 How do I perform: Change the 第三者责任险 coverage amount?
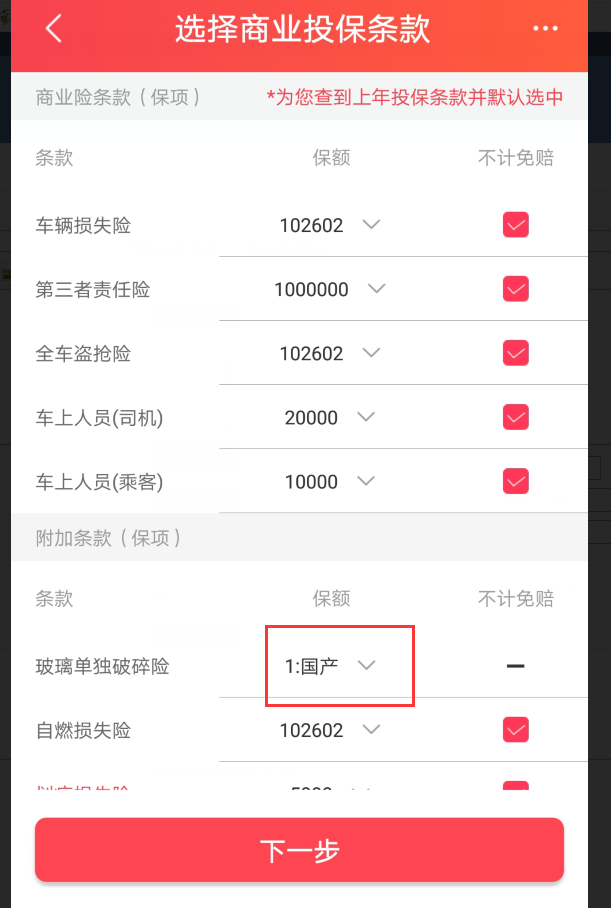pyautogui.click(x=330, y=290)
